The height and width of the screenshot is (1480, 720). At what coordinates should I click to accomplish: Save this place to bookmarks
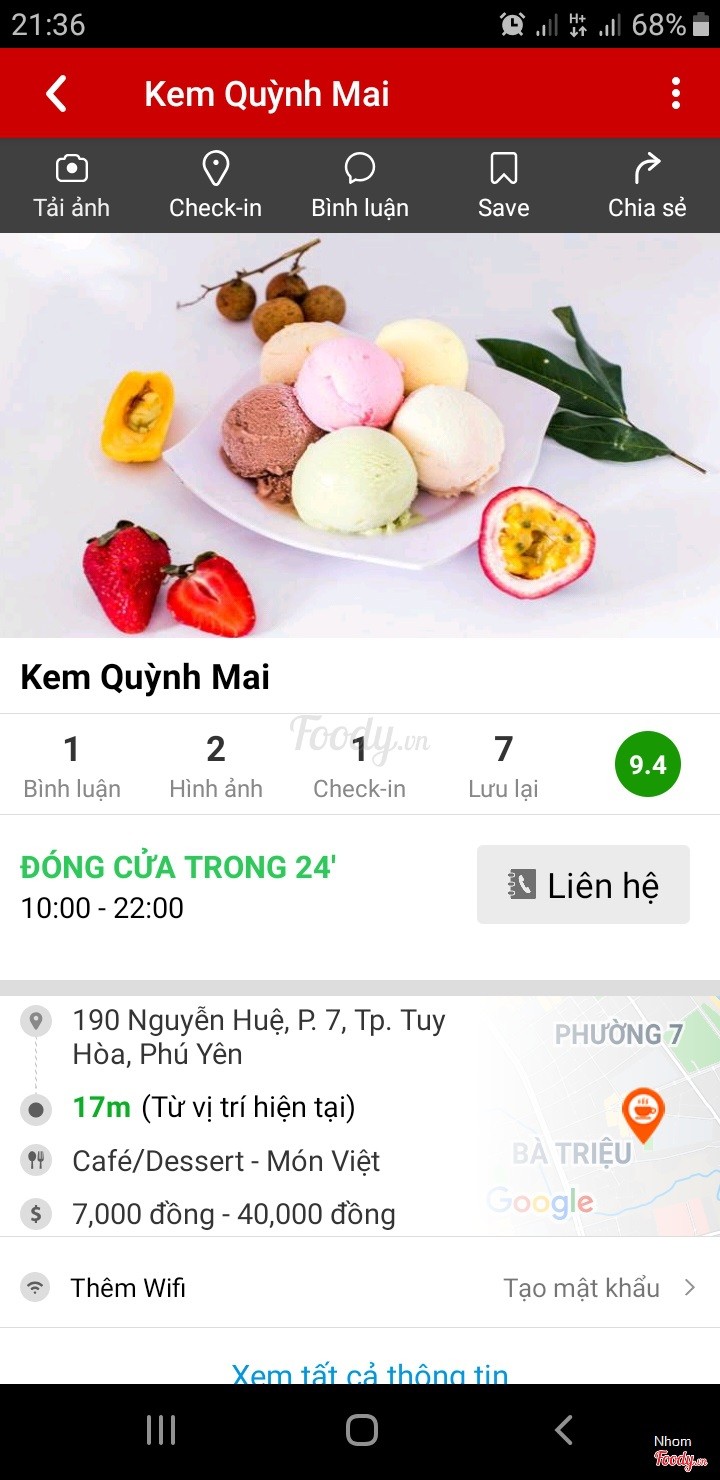click(503, 186)
